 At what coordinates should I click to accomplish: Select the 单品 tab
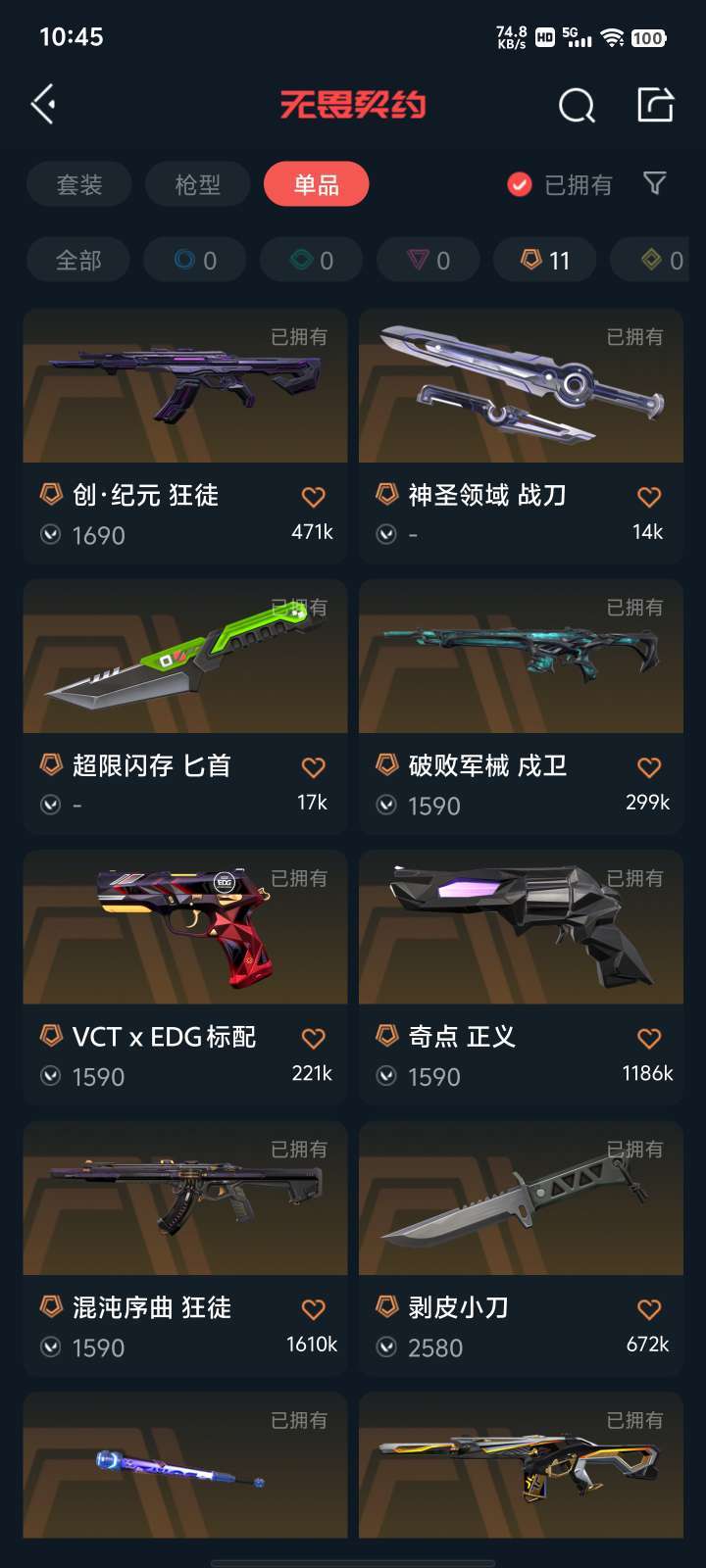point(316,184)
